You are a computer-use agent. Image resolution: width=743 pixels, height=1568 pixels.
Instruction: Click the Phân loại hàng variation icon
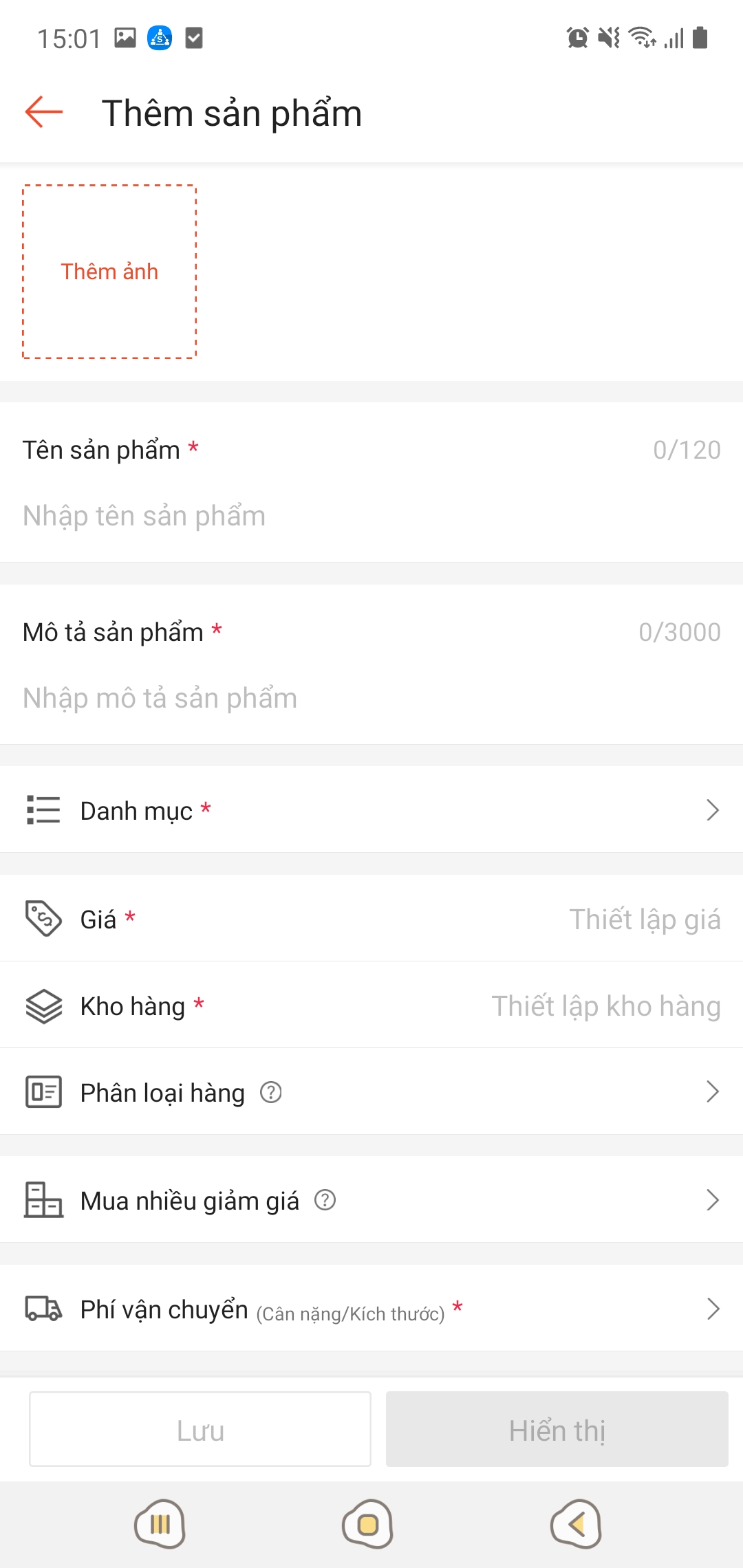[43, 1091]
